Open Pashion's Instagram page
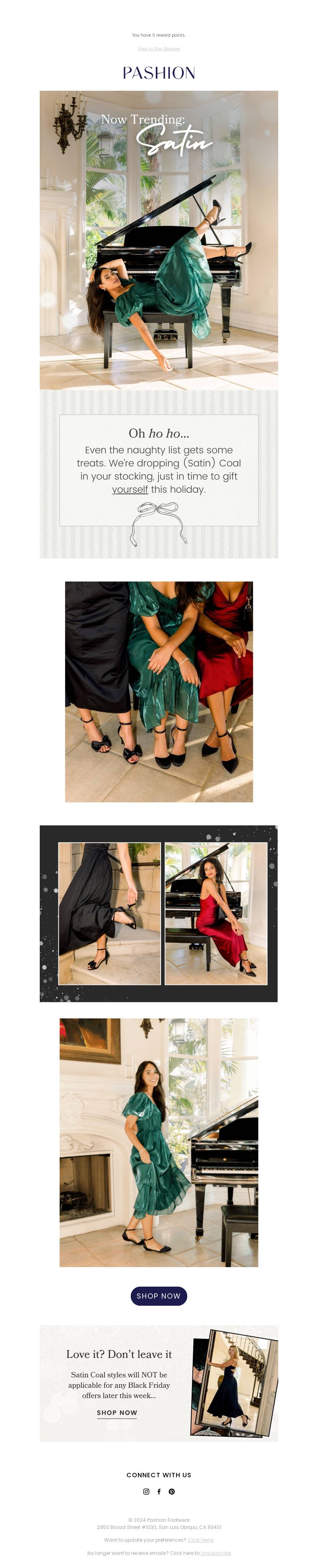 pyautogui.click(x=146, y=1491)
